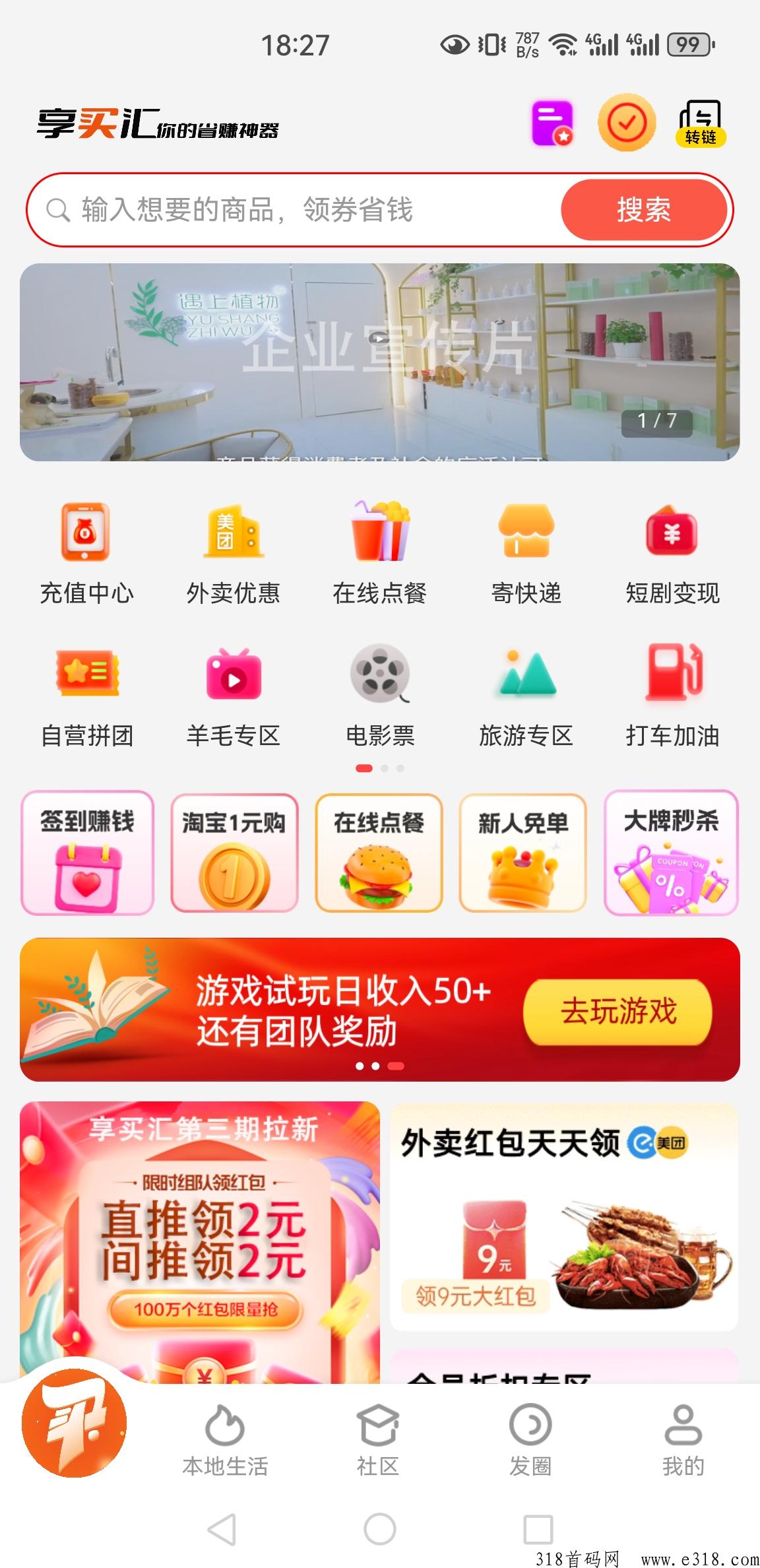Image resolution: width=760 pixels, height=1568 pixels.
Task: Open the 大牌秒杀 flash sale card
Action: pyautogui.click(x=671, y=853)
